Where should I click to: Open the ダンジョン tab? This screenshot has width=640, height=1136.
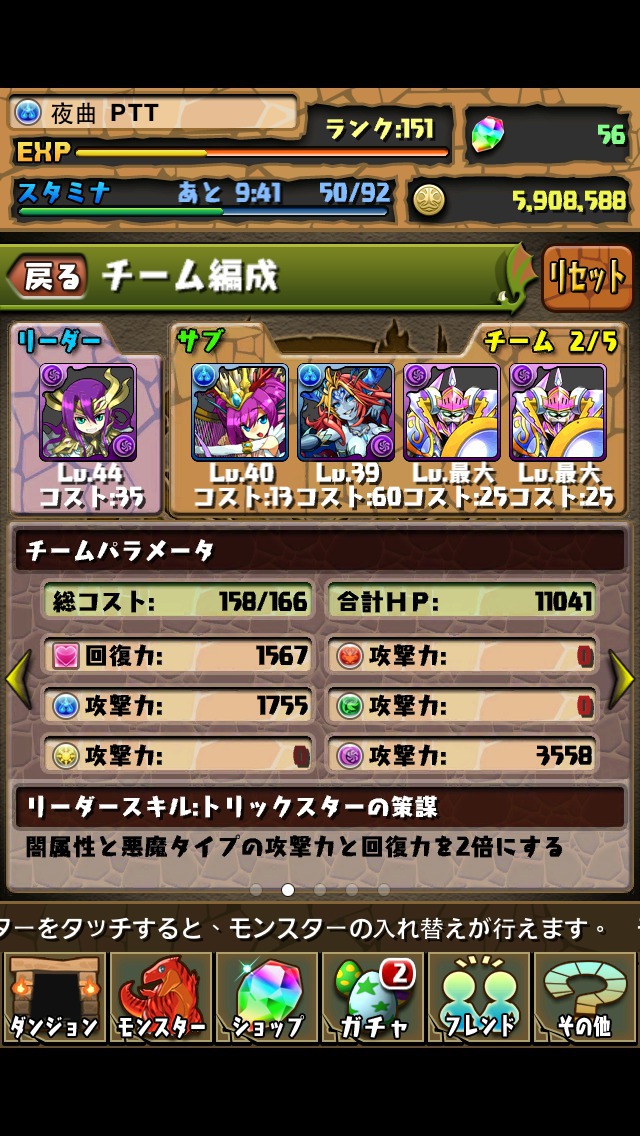pyautogui.click(x=54, y=997)
